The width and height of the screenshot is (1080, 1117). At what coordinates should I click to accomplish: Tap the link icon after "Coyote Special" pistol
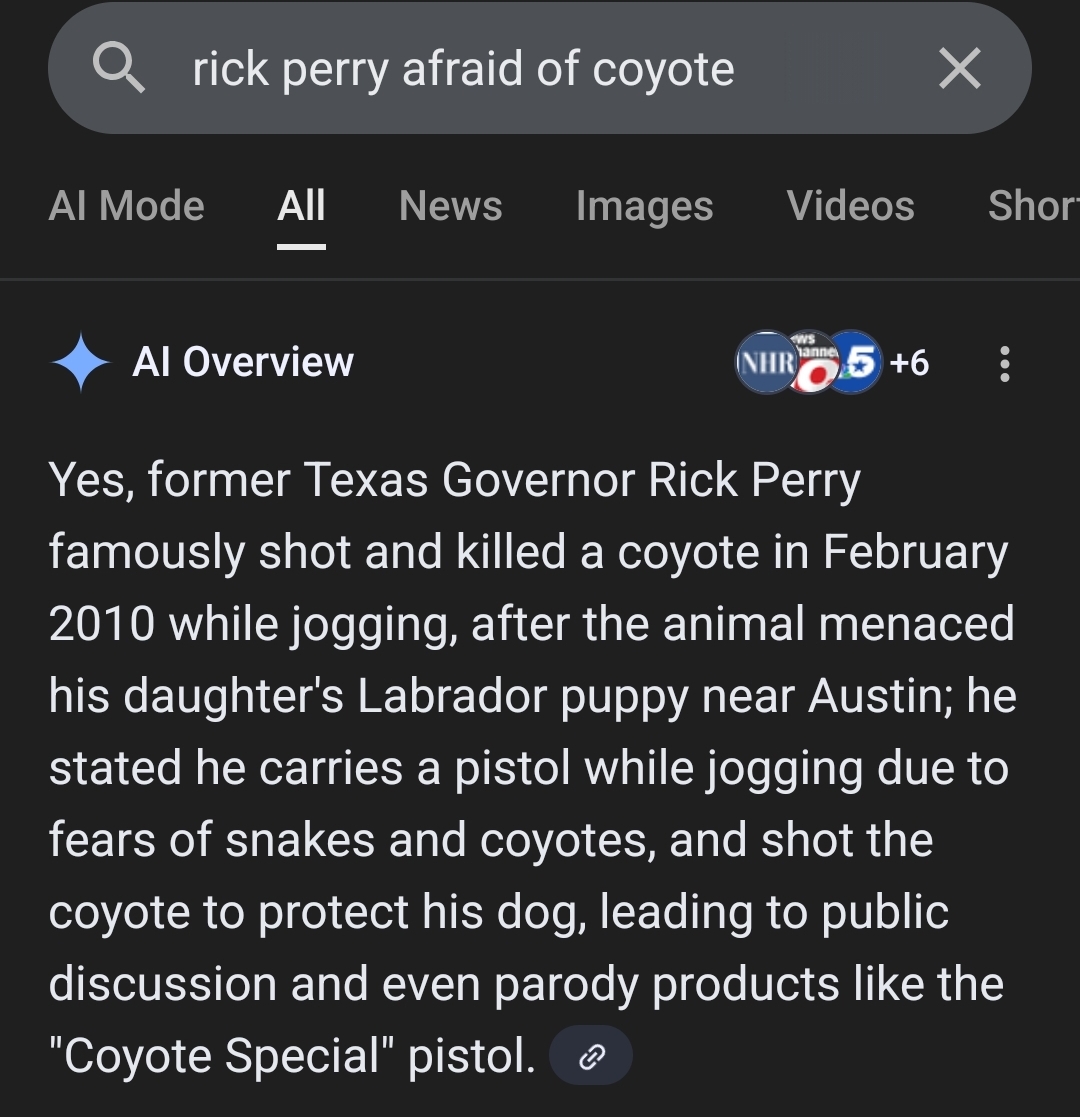[x=591, y=1055]
